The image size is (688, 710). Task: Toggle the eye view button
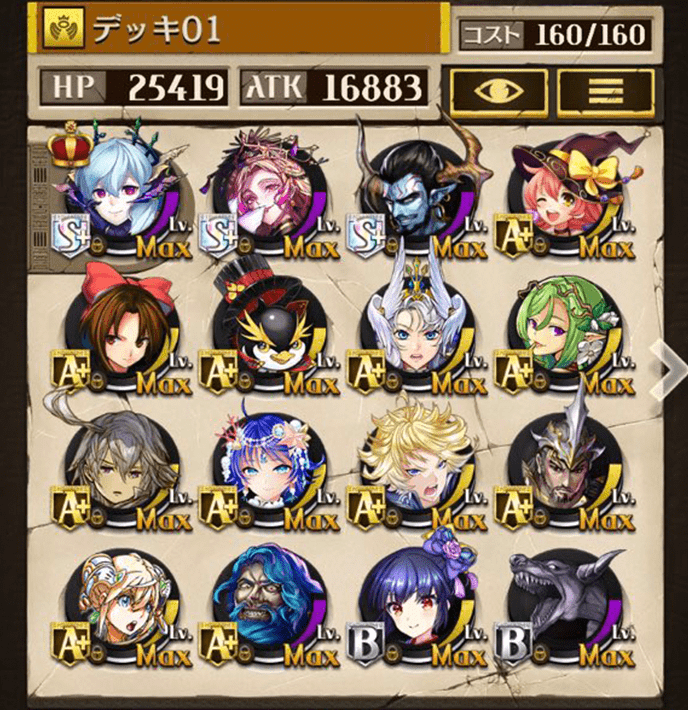pos(497,92)
